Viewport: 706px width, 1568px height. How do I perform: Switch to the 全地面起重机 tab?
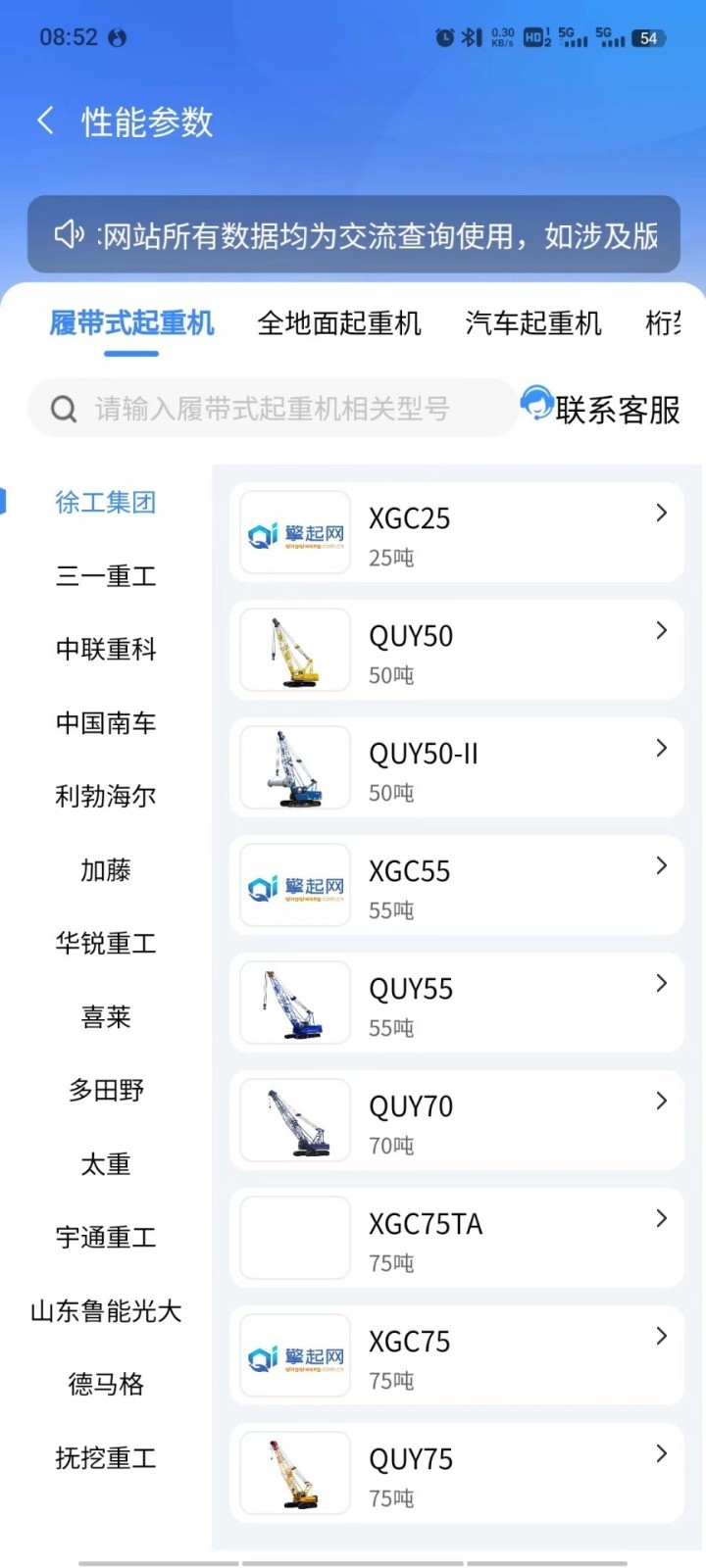tap(338, 323)
